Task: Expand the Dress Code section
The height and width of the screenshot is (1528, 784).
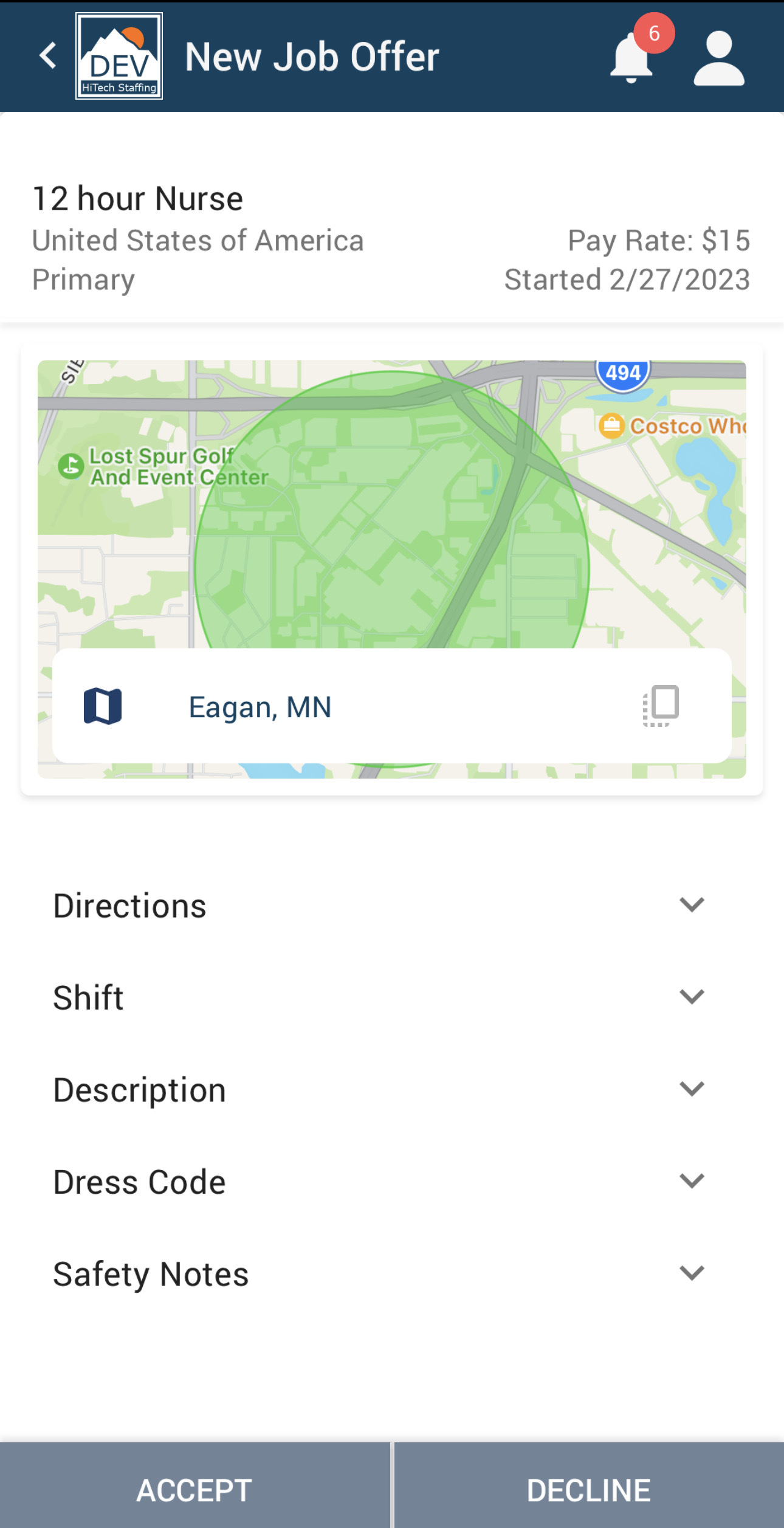Action: tap(691, 1181)
